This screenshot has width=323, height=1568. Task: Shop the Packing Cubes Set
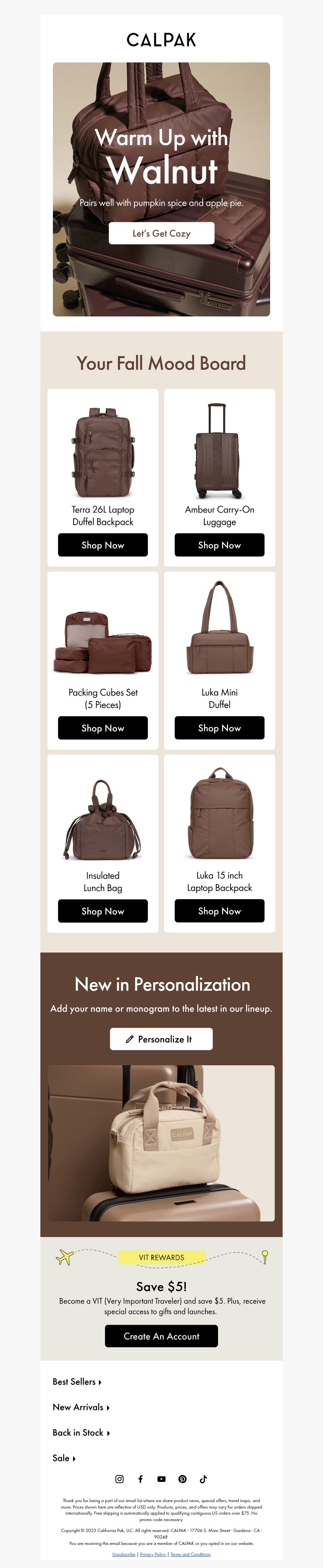coord(103,727)
